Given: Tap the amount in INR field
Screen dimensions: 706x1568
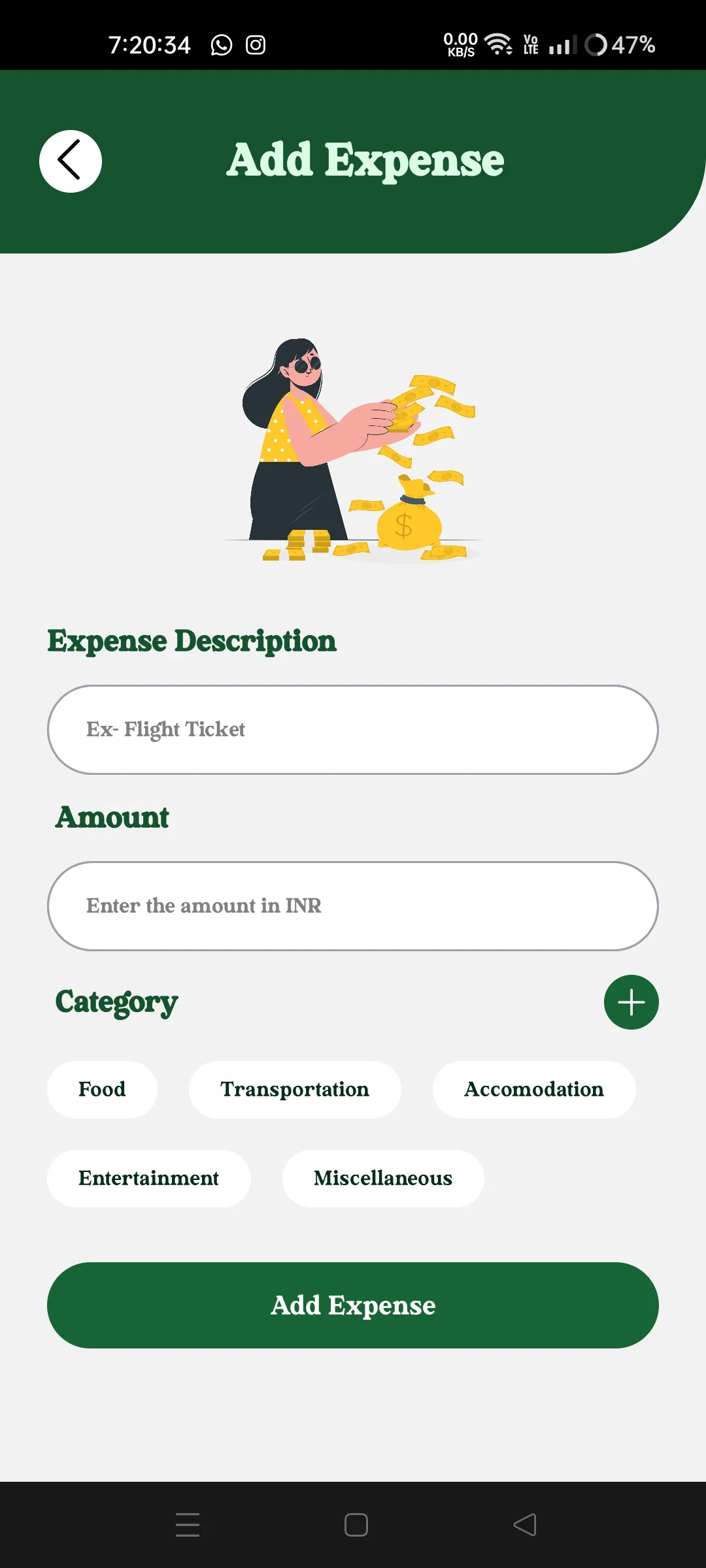Looking at the screenshot, I should point(353,906).
